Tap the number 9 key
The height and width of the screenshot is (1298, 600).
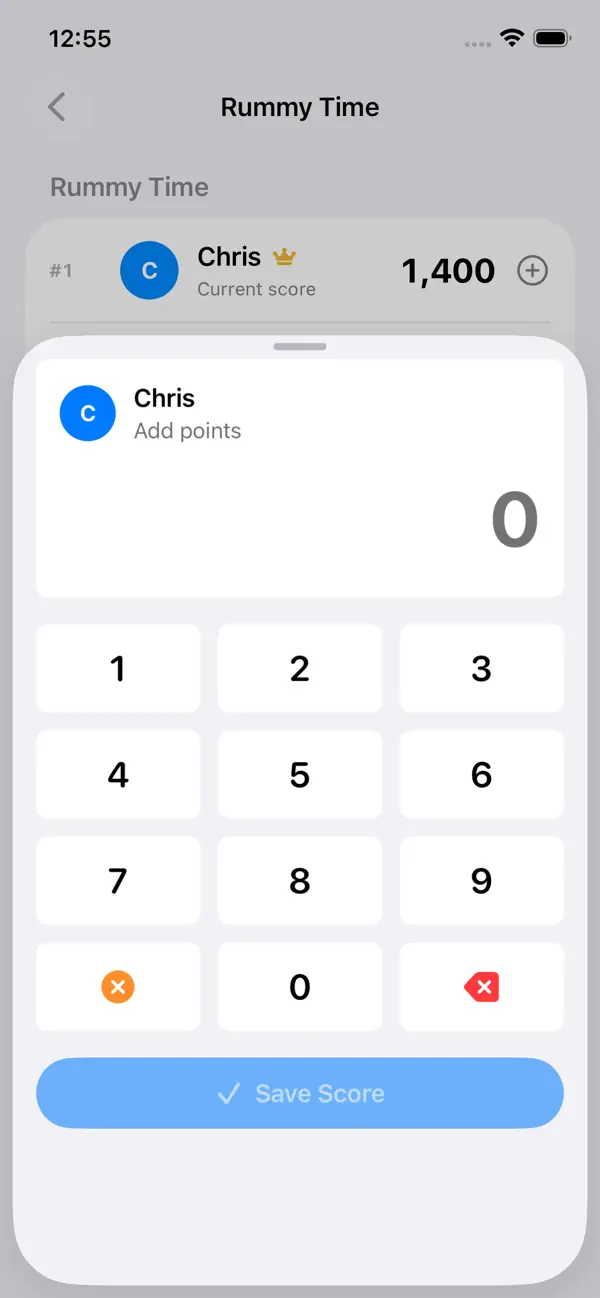coord(482,880)
